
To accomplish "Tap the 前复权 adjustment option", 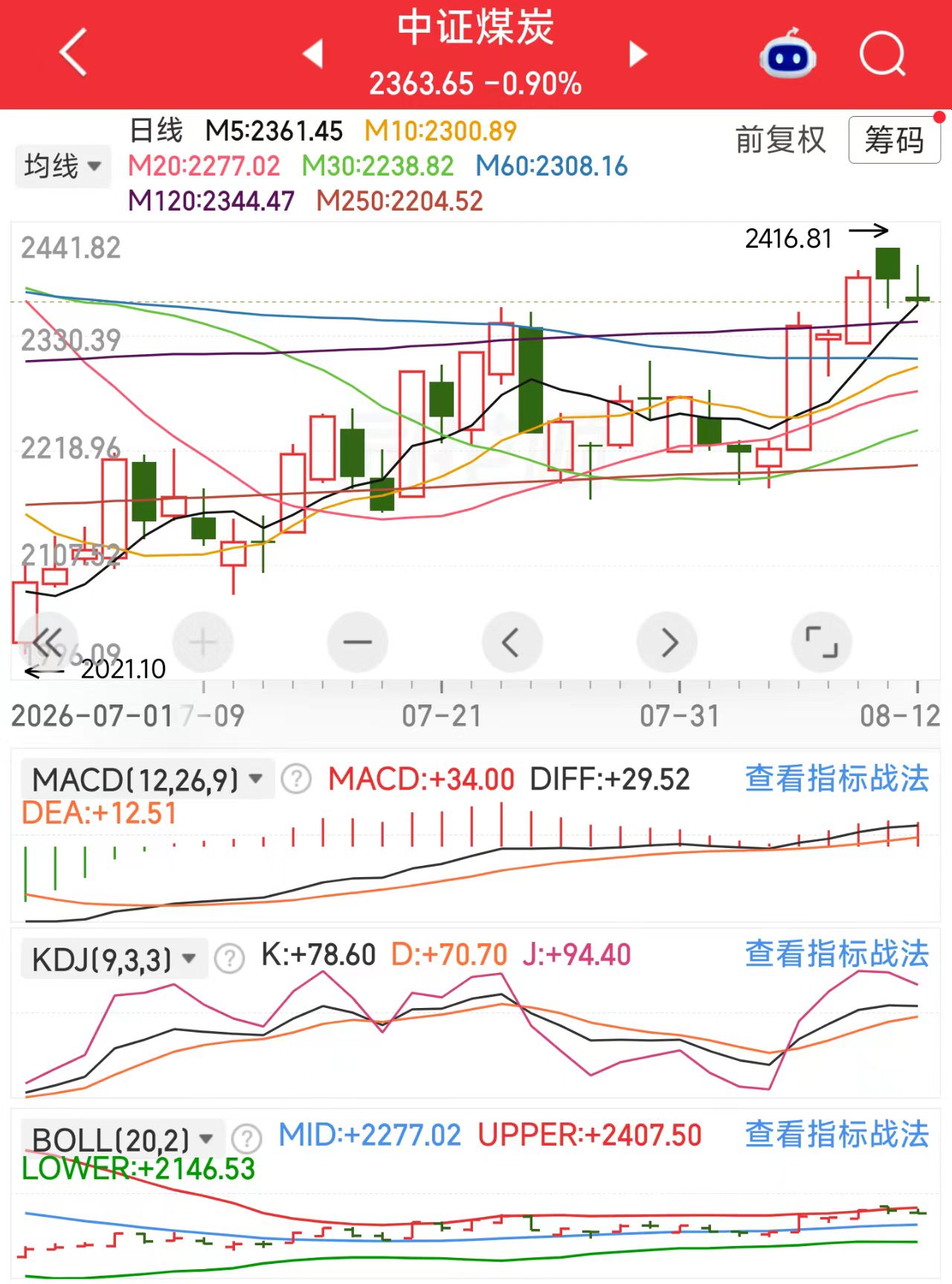I will pos(780,140).
